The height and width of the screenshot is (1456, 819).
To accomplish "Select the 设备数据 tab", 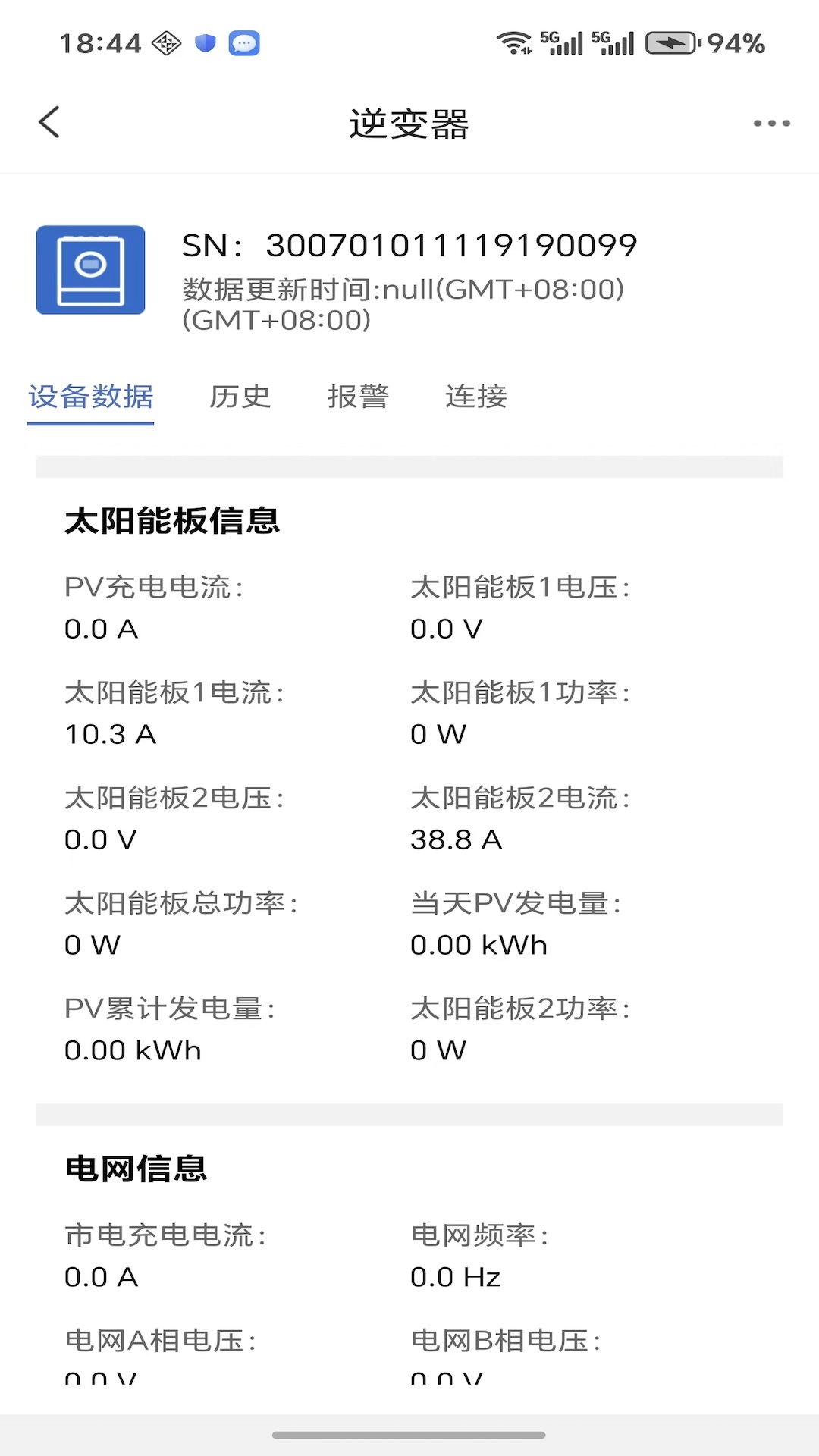I will click(x=90, y=397).
